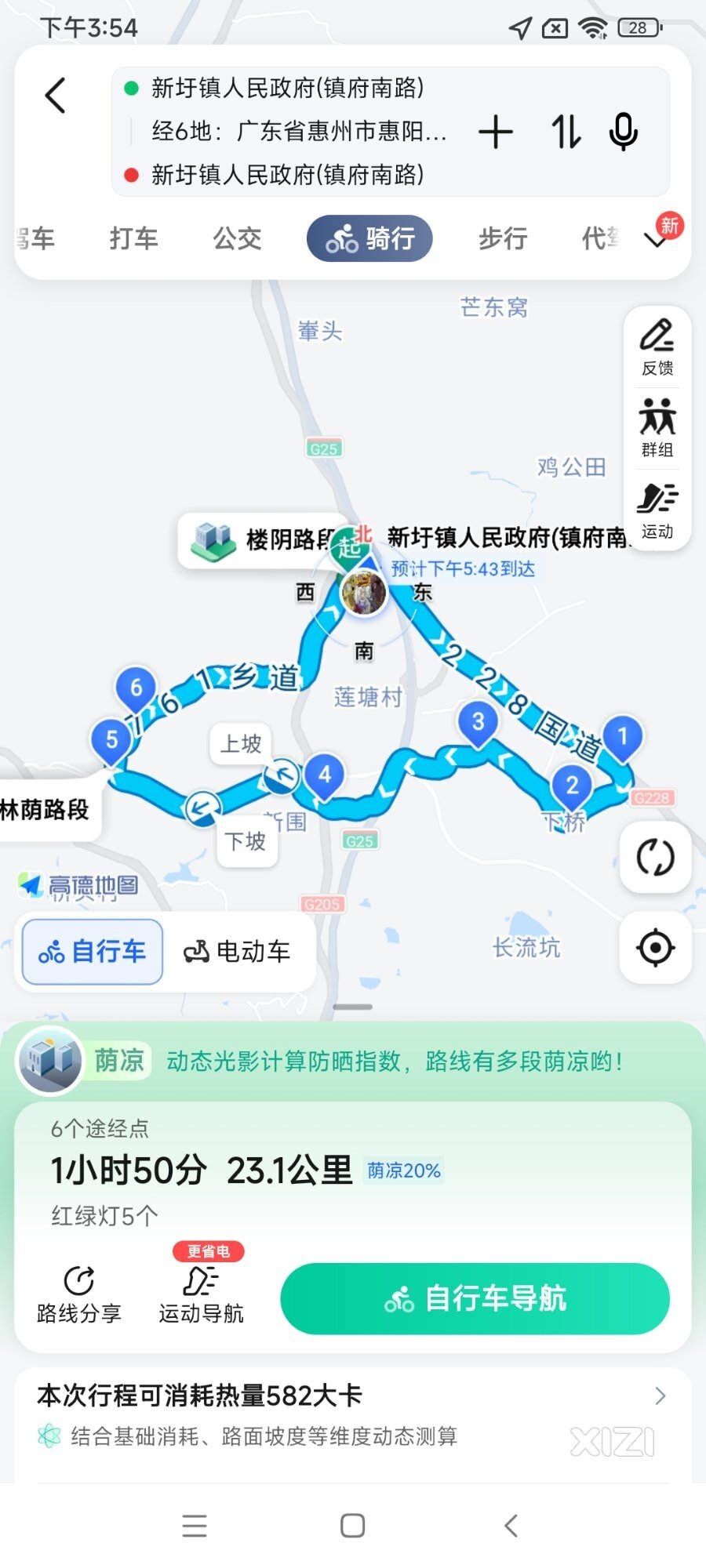Switch to the 打车 tab

(133, 238)
